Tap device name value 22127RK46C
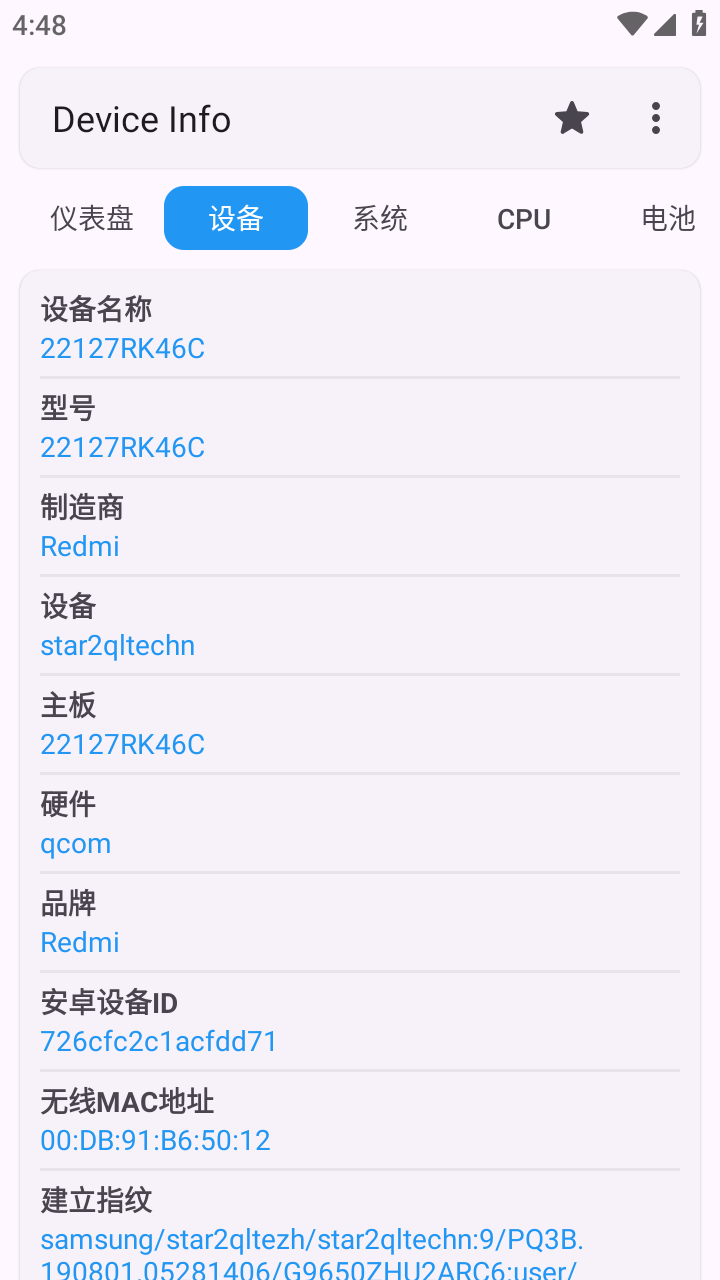The image size is (720, 1280). click(x=122, y=348)
